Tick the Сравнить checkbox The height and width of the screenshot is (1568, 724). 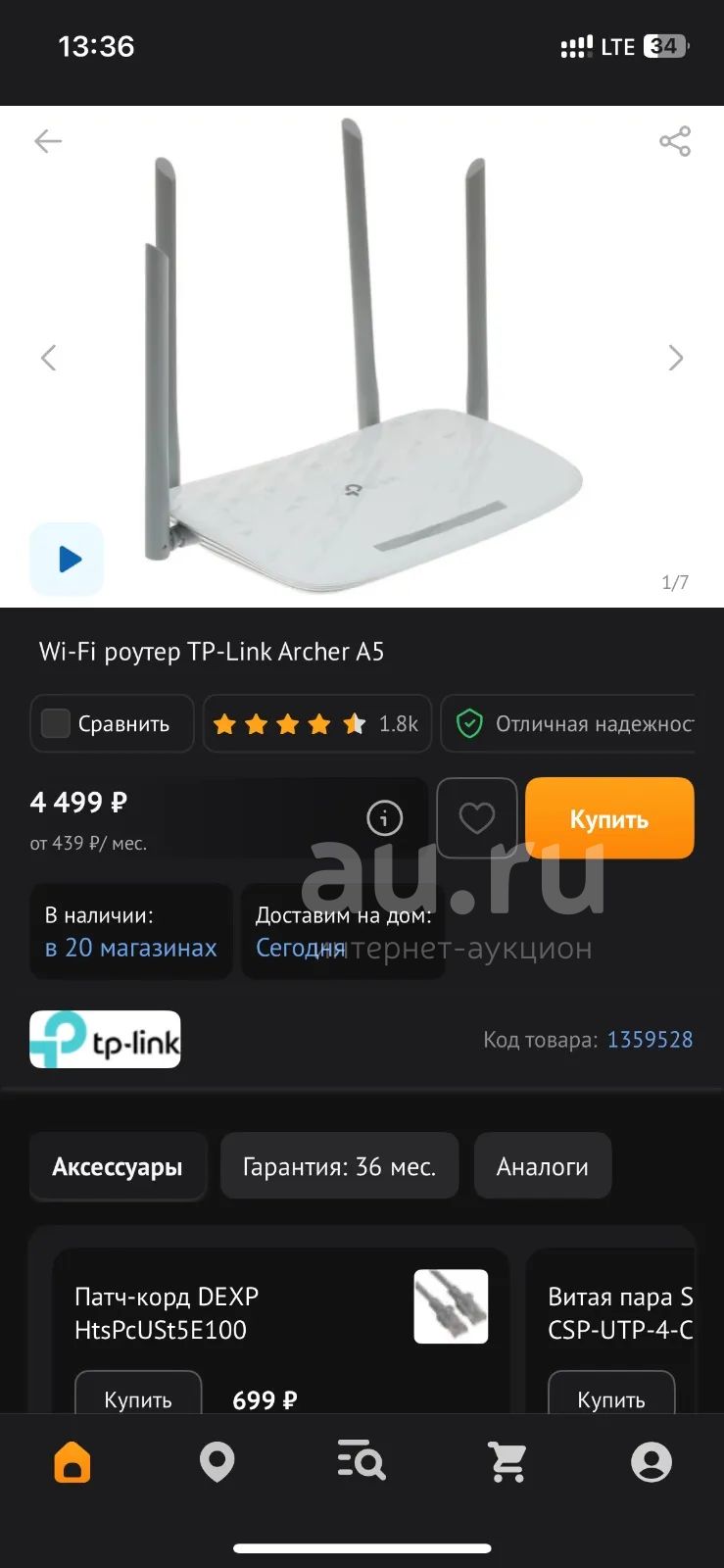(x=56, y=723)
